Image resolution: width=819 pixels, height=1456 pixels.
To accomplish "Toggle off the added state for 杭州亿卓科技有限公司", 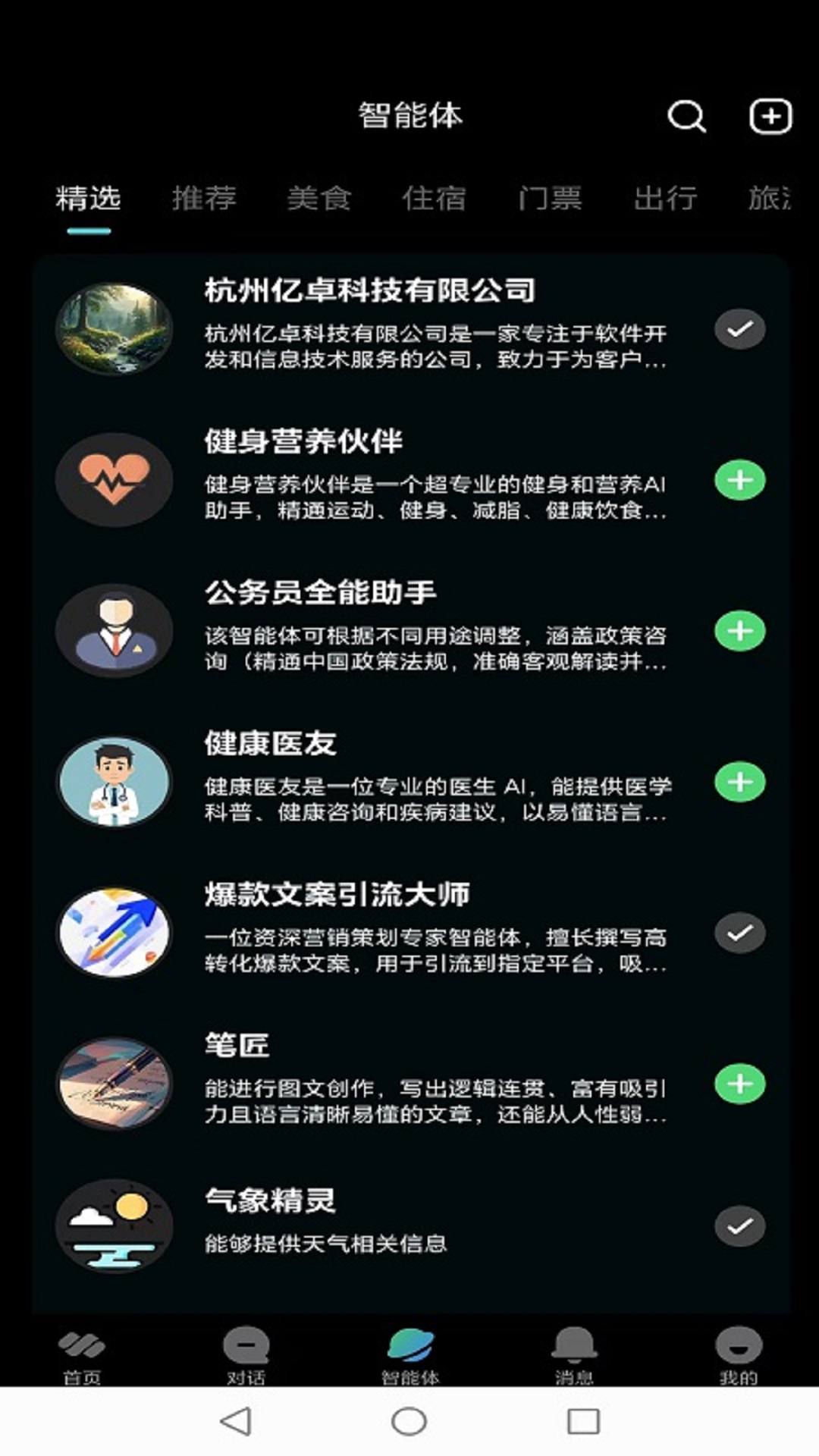I will (x=738, y=329).
